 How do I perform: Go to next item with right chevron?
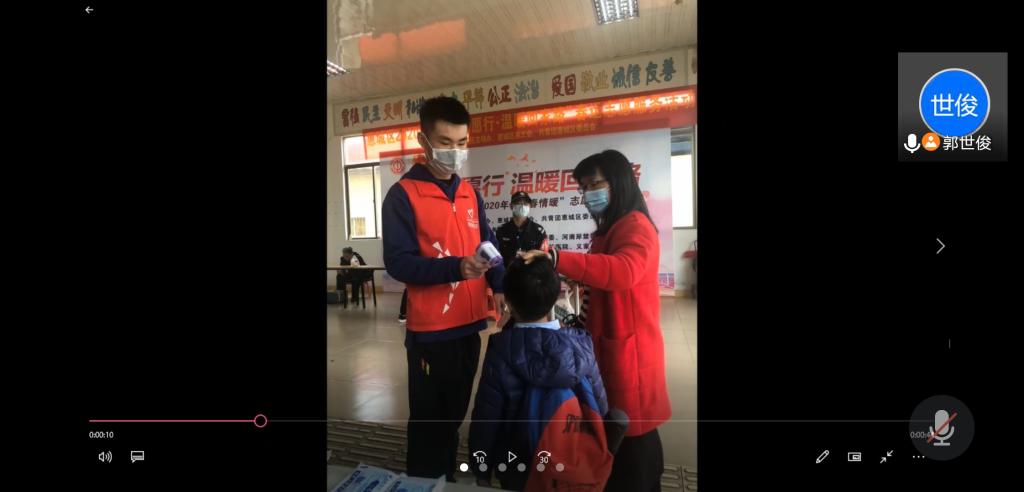pyautogui.click(x=940, y=246)
